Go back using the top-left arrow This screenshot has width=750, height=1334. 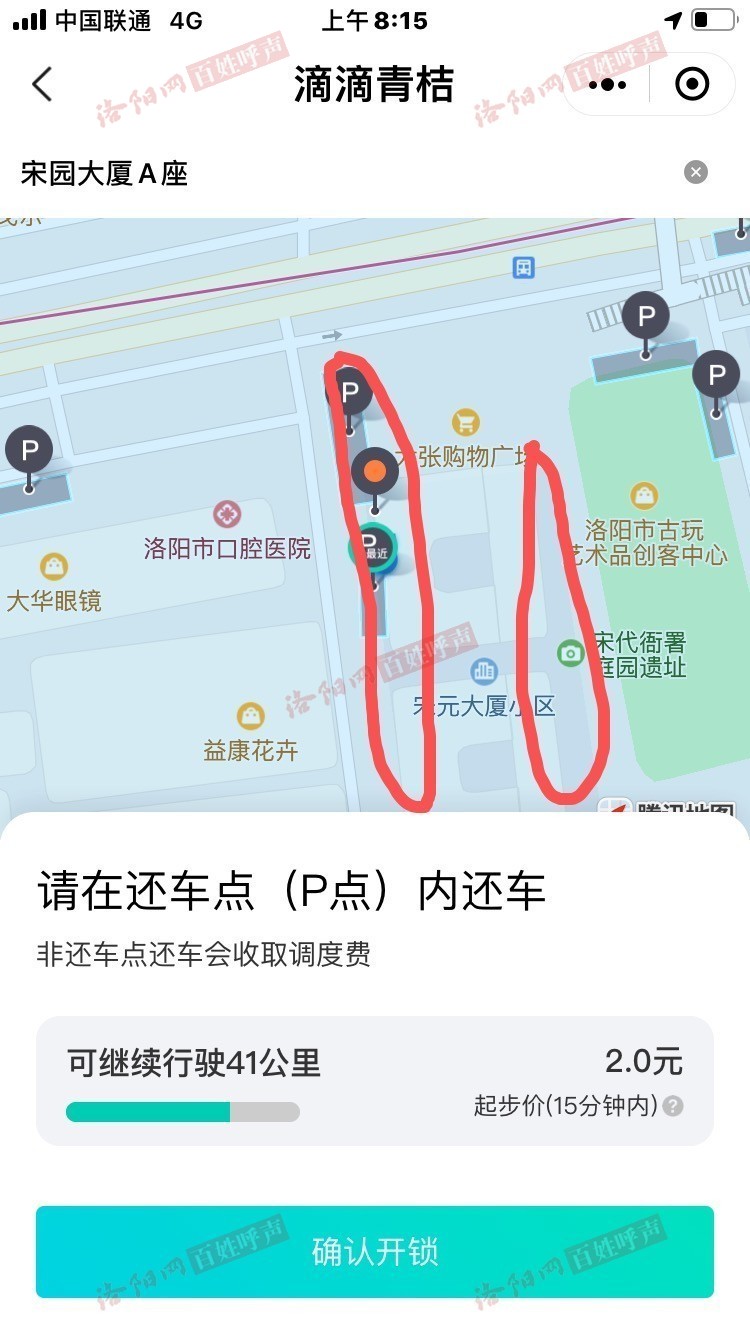[41, 84]
